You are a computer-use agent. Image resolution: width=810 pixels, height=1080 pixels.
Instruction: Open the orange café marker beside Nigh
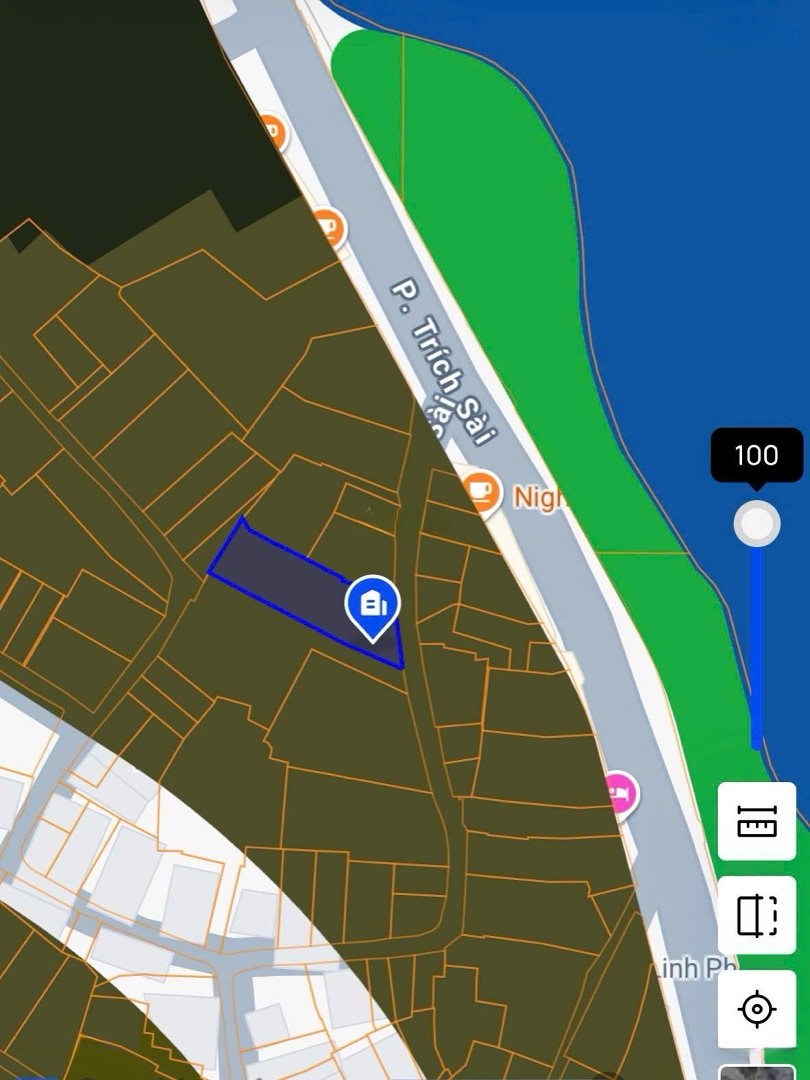point(481,492)
